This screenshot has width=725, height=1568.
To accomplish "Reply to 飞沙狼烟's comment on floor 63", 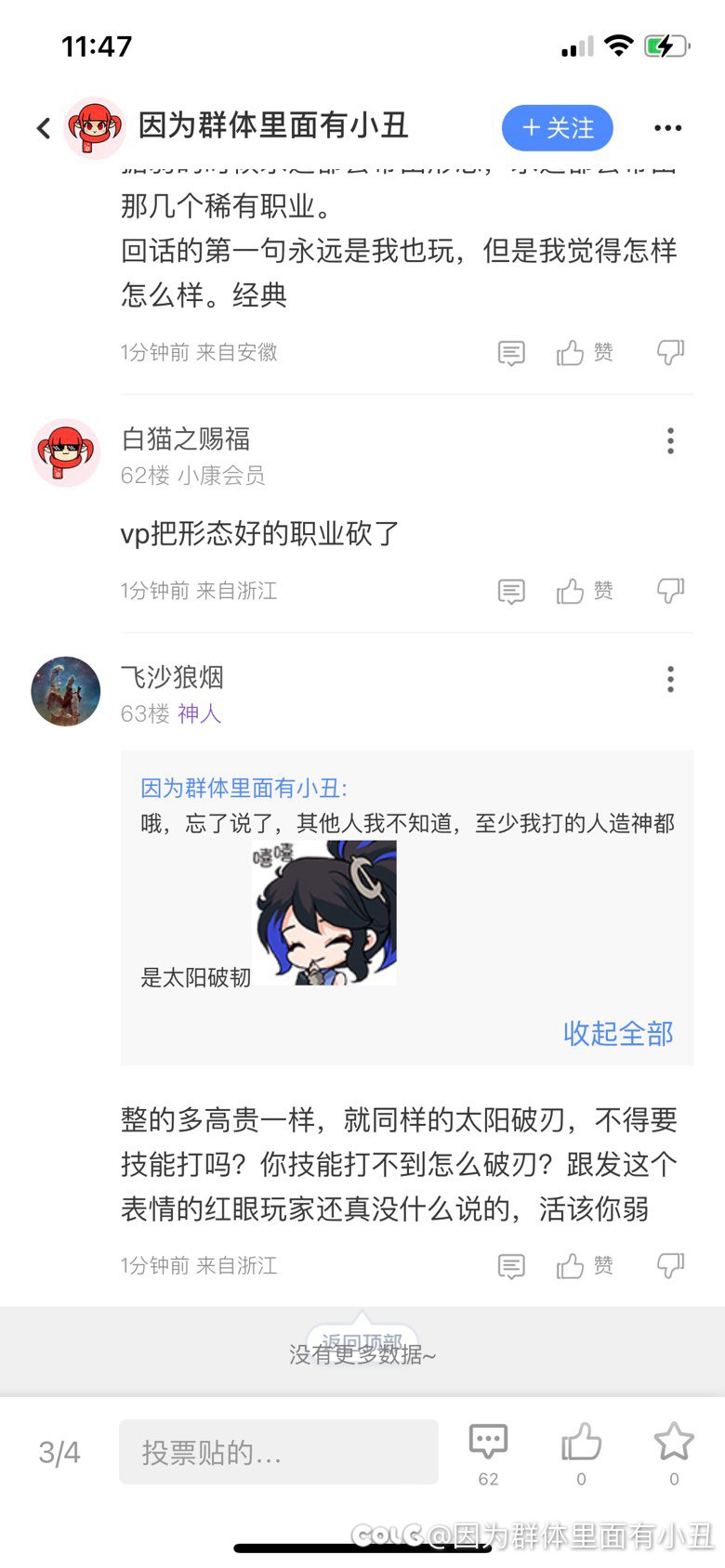I will pyautogui.click(x=511, y=1266).
